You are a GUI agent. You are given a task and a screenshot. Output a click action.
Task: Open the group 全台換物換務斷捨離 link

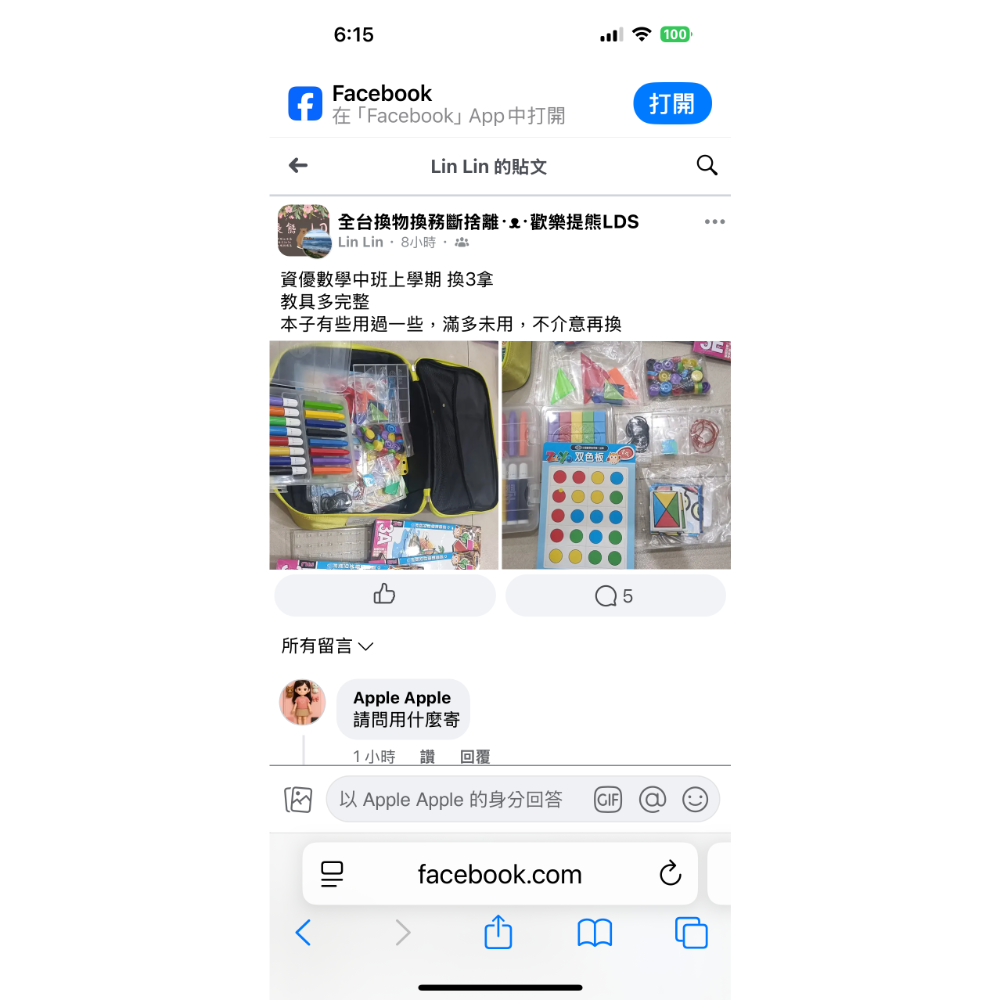click(488, 222)
